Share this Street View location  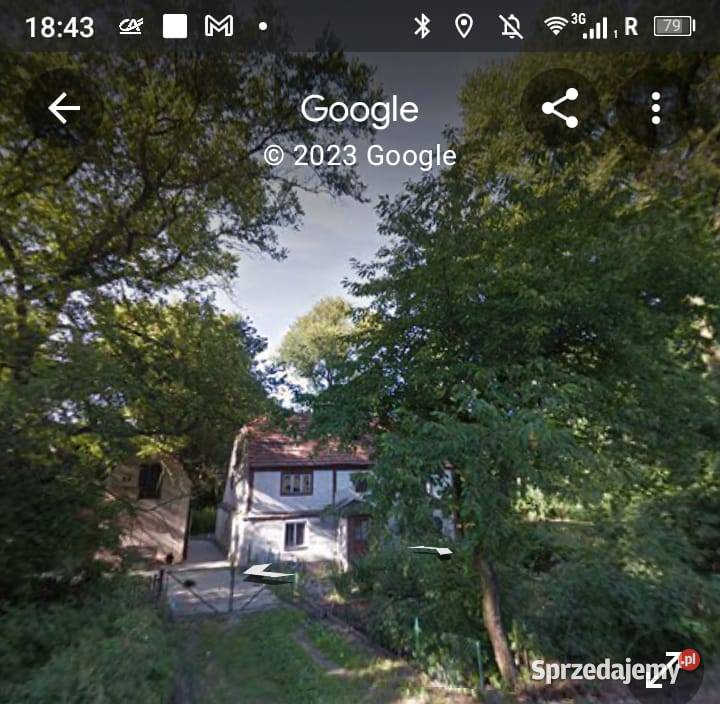click(x=560, y=108)
